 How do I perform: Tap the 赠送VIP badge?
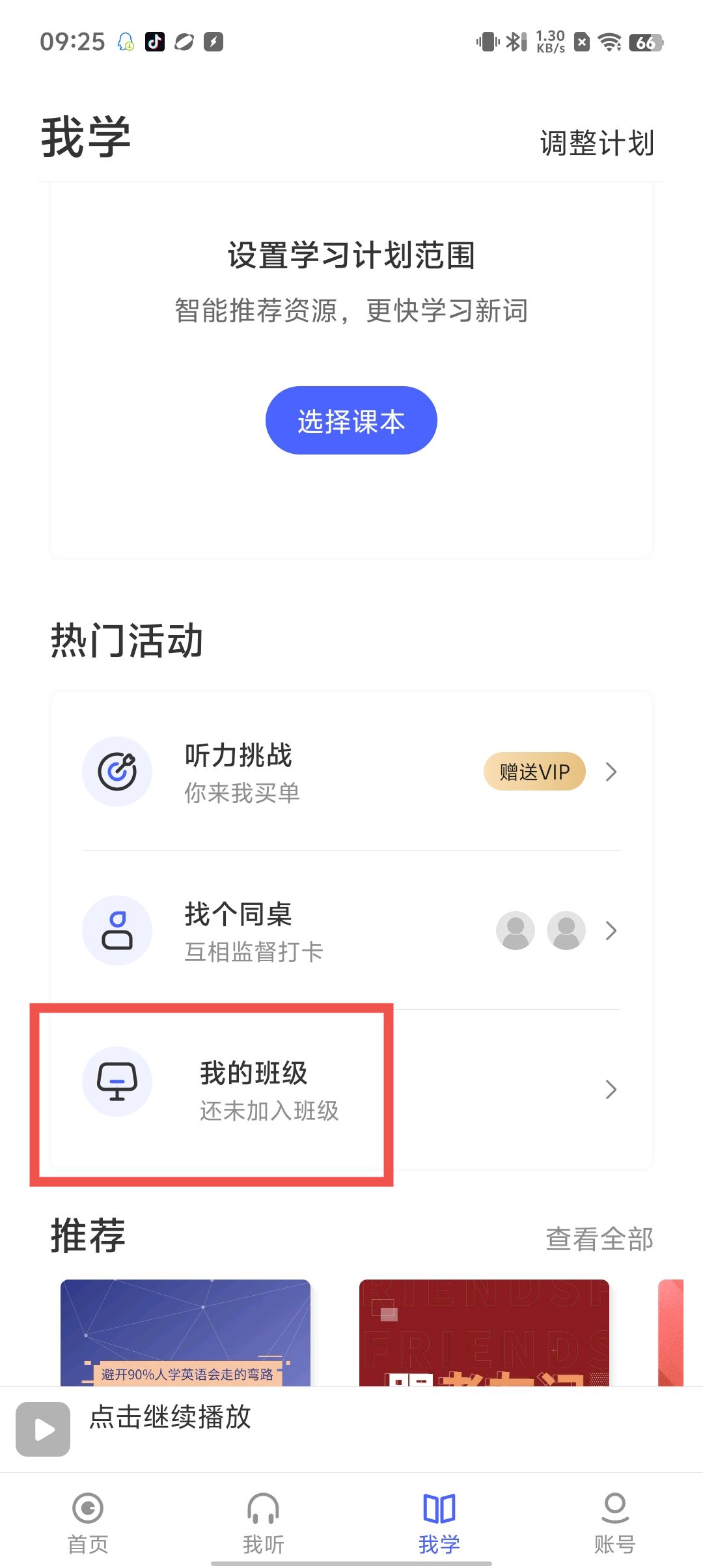point(534,772)
